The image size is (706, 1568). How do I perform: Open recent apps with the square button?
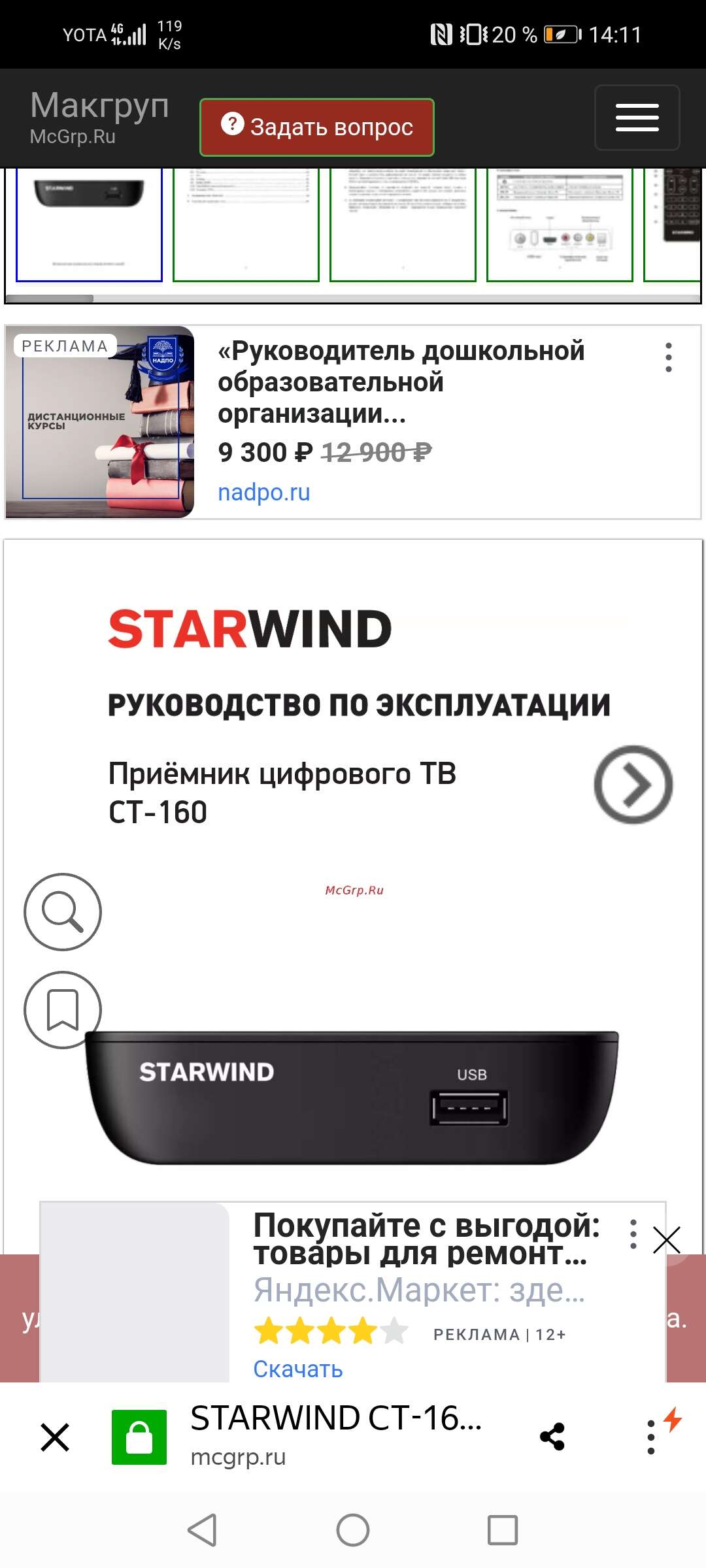click(503, 1530)
